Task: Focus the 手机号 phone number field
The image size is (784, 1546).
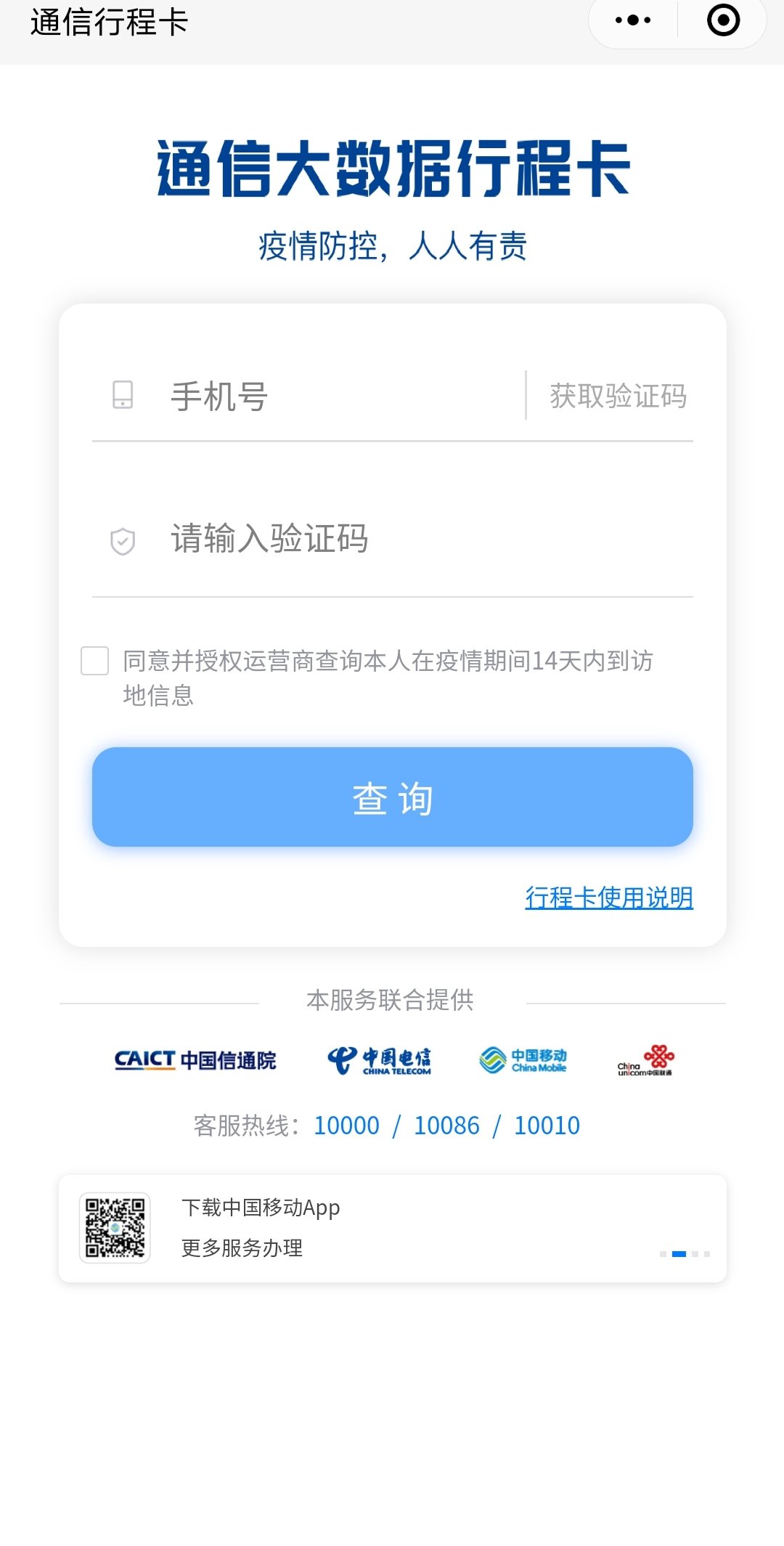Action: pos(341,396)
